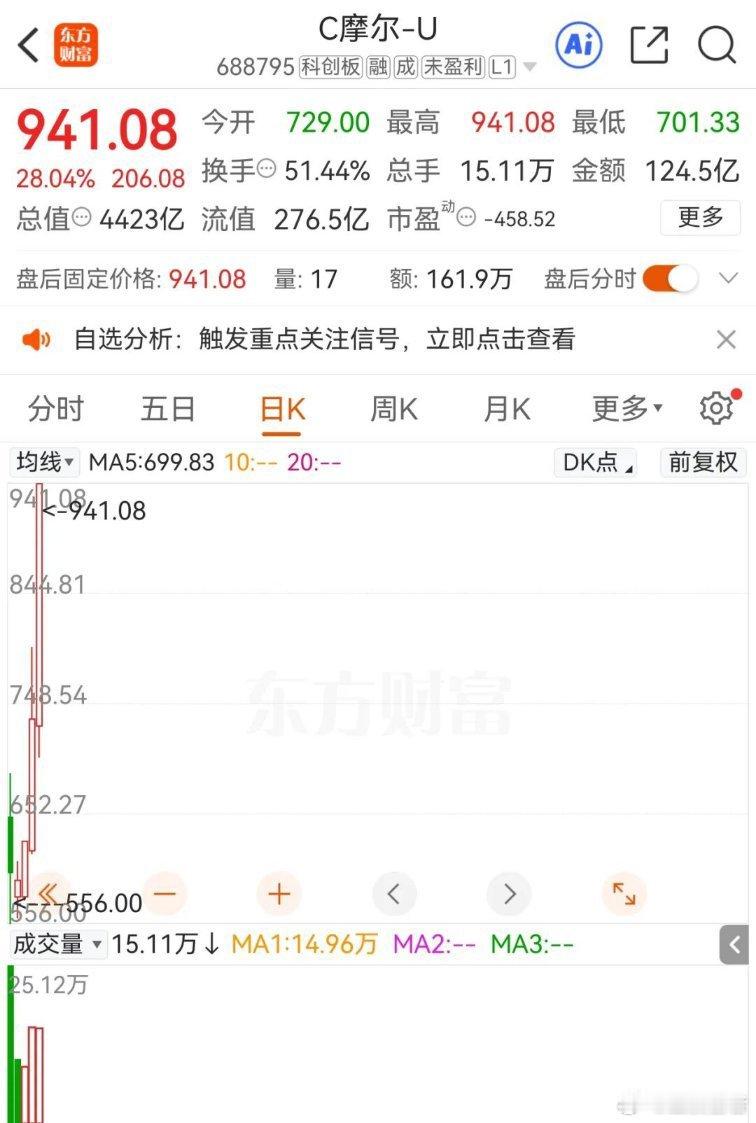The height and width of the screenshot is (1123, 756).
Task: Dismiss the 自选分析 banner with the X
Action: tap(724, 339)
